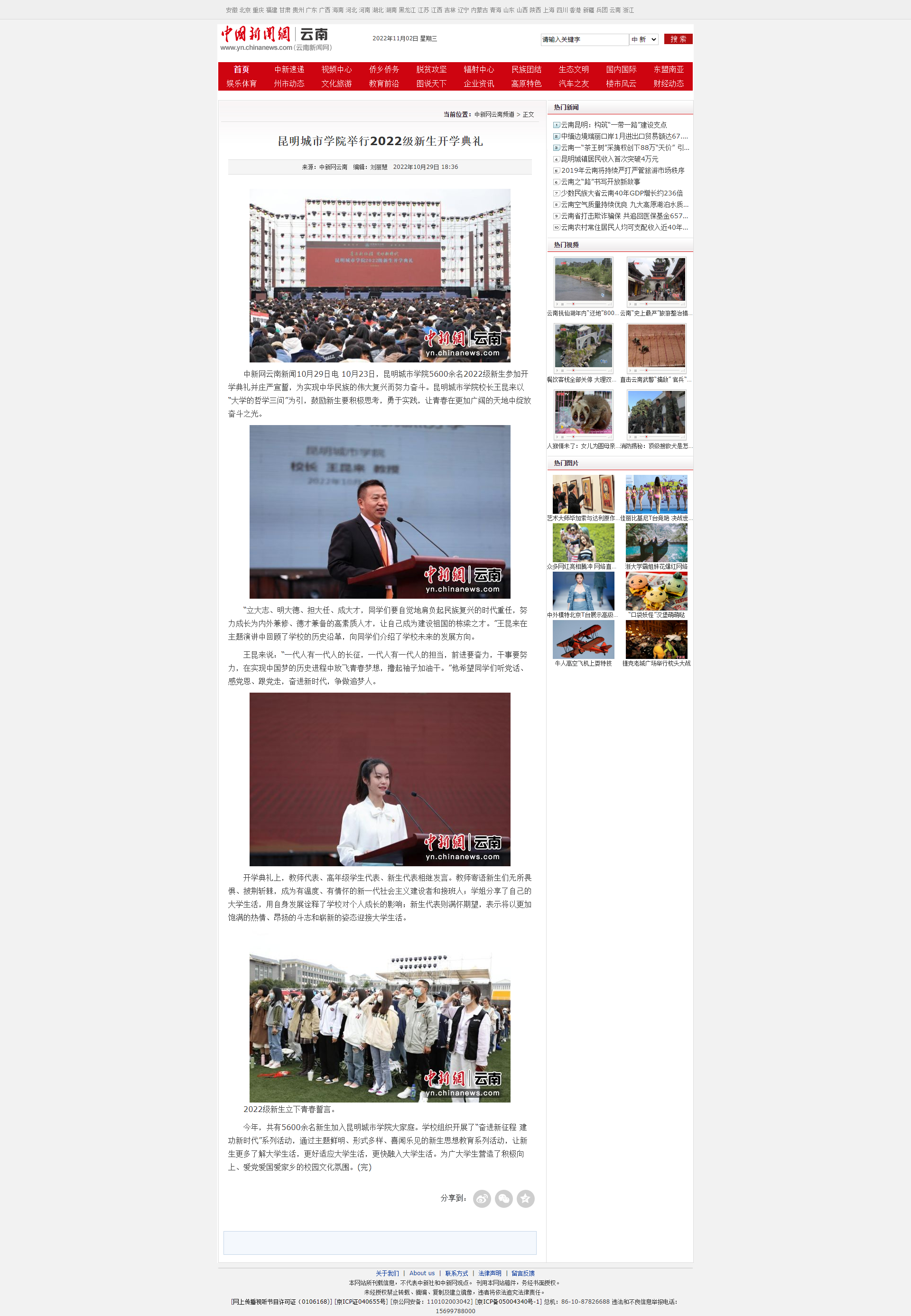Open the 中新 search scope dropdown
This screenshot has height=1316, width=911.
pos(643,39)
